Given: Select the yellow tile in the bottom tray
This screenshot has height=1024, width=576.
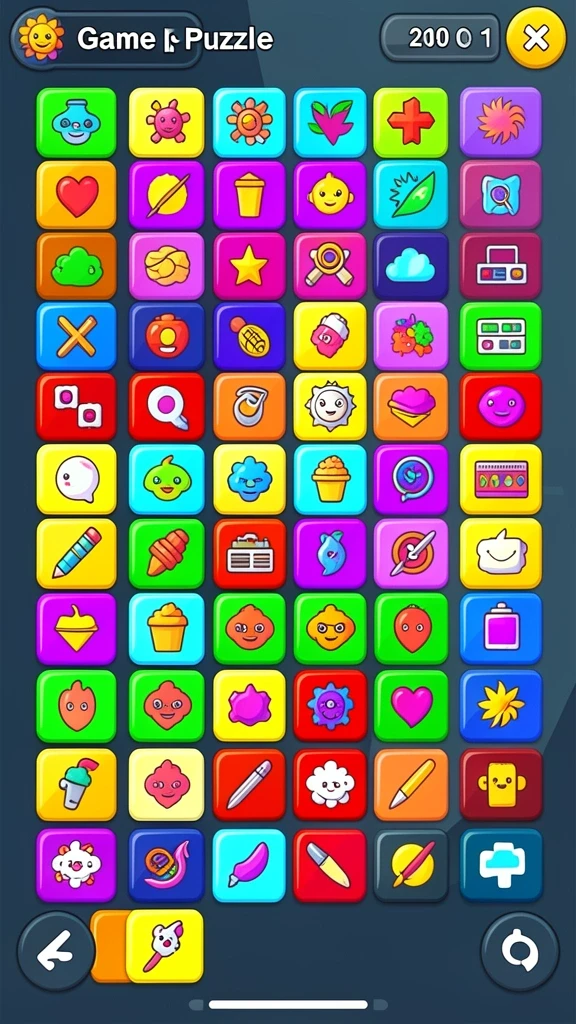Looking at the screenshot, I should click(x=165, y=946).
